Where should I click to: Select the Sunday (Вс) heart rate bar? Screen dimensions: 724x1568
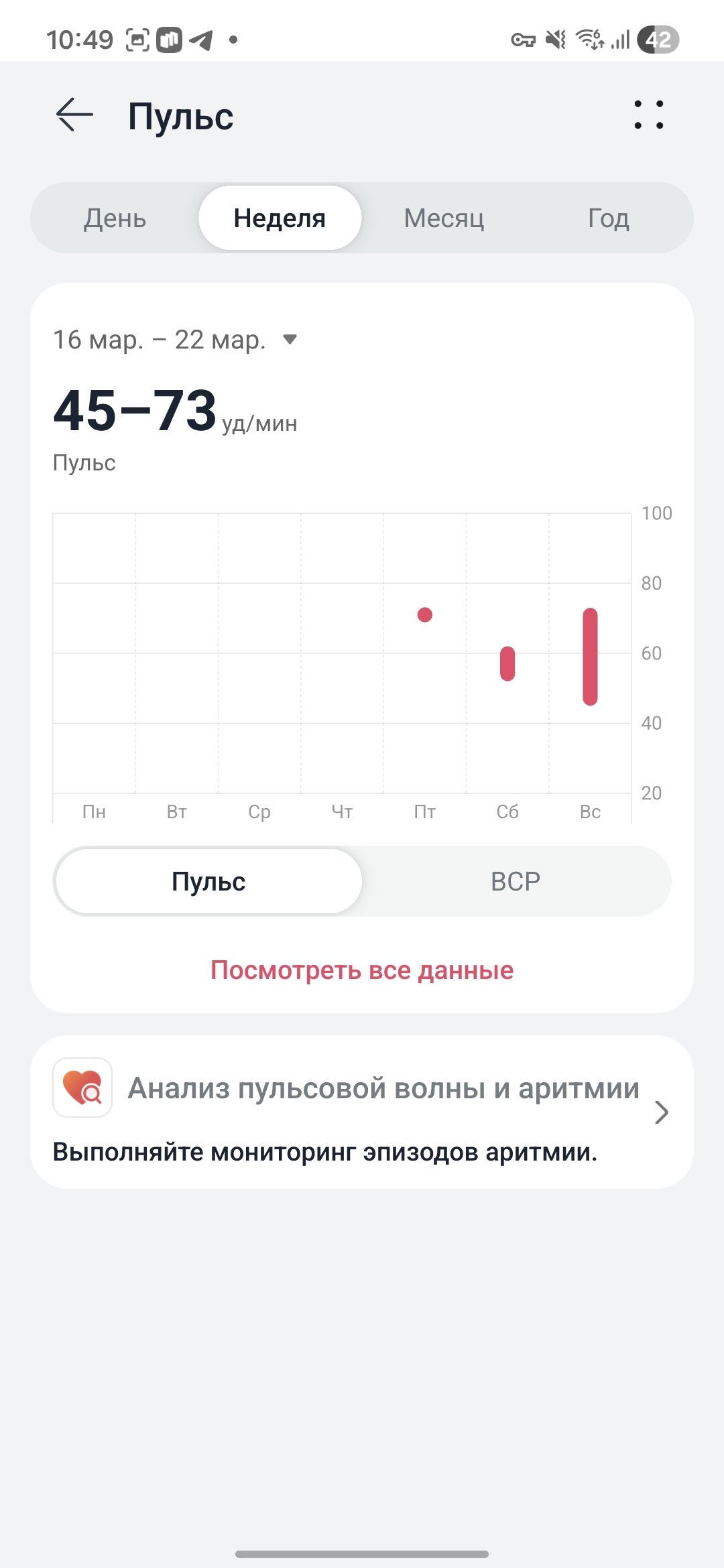(x=590, y=657)
